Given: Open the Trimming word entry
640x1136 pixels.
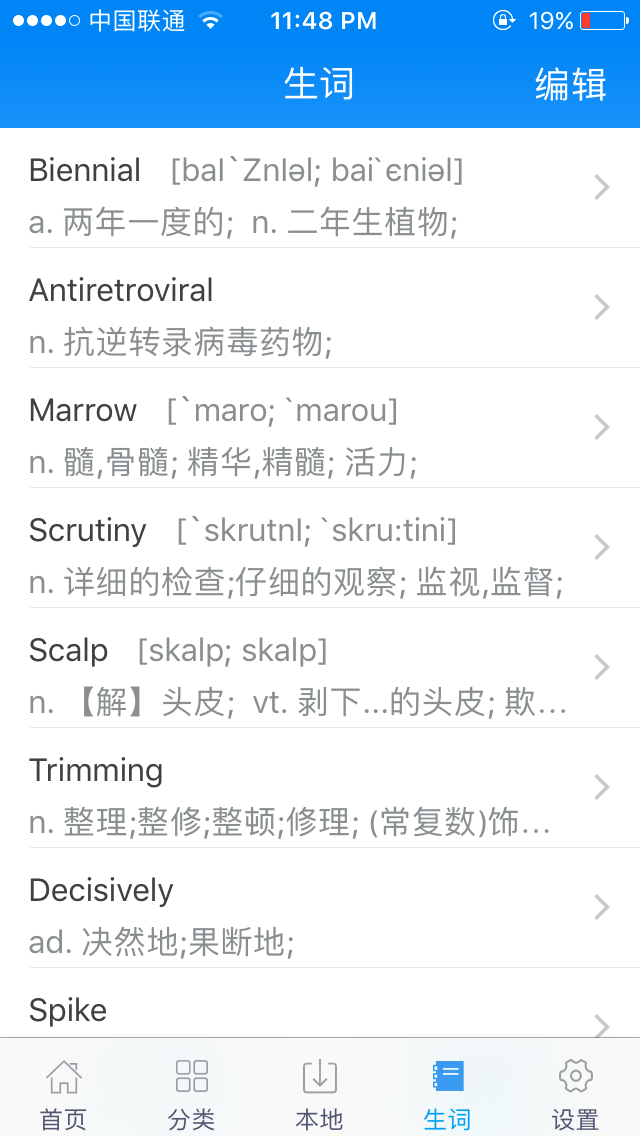Looking at the screenshot, I should coord(320,788).
